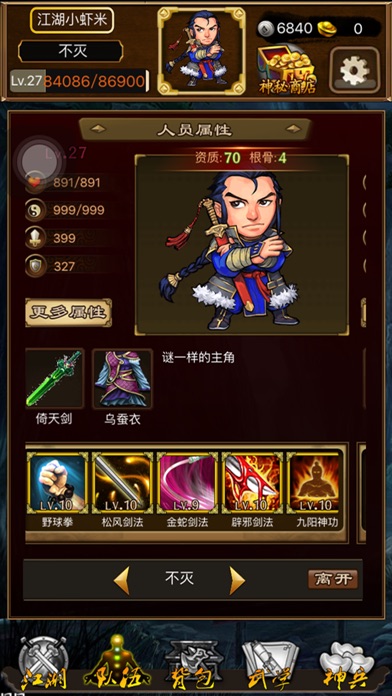Open the 倚天剑 weapon slot

coord(55,379)
